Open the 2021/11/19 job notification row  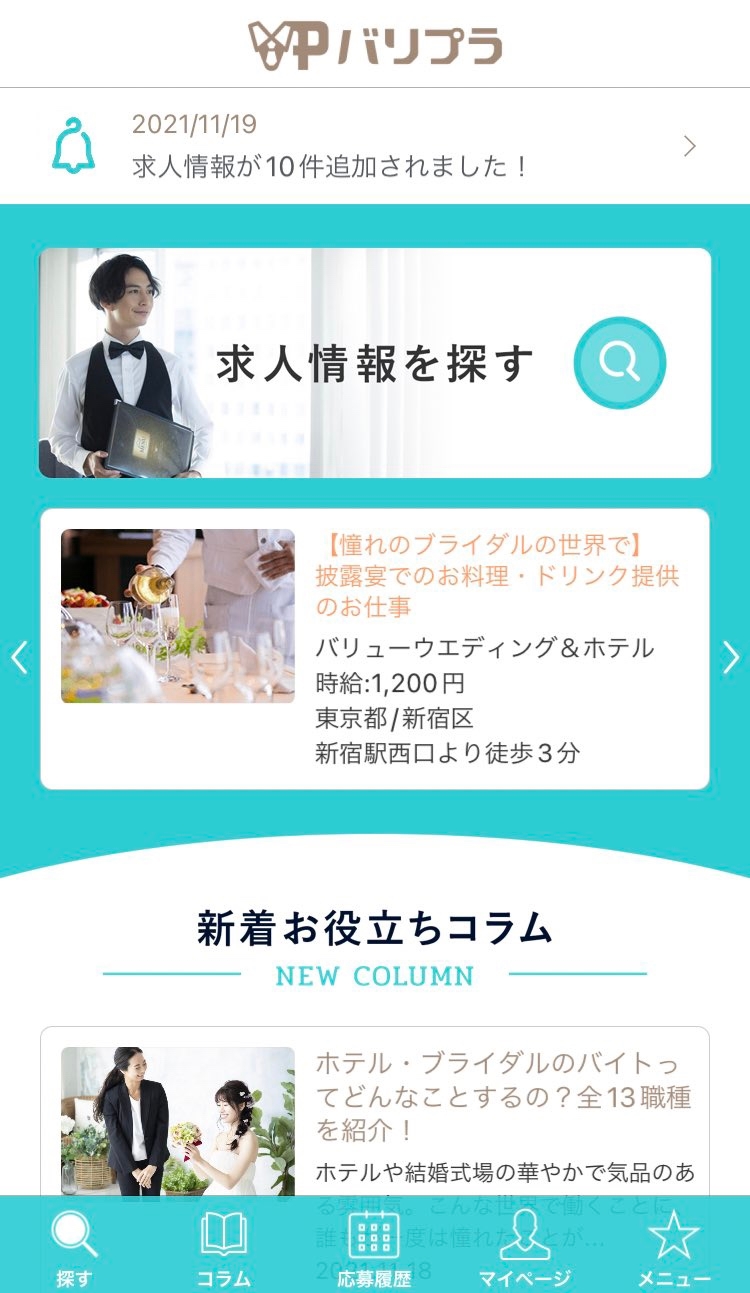point(375,146)
